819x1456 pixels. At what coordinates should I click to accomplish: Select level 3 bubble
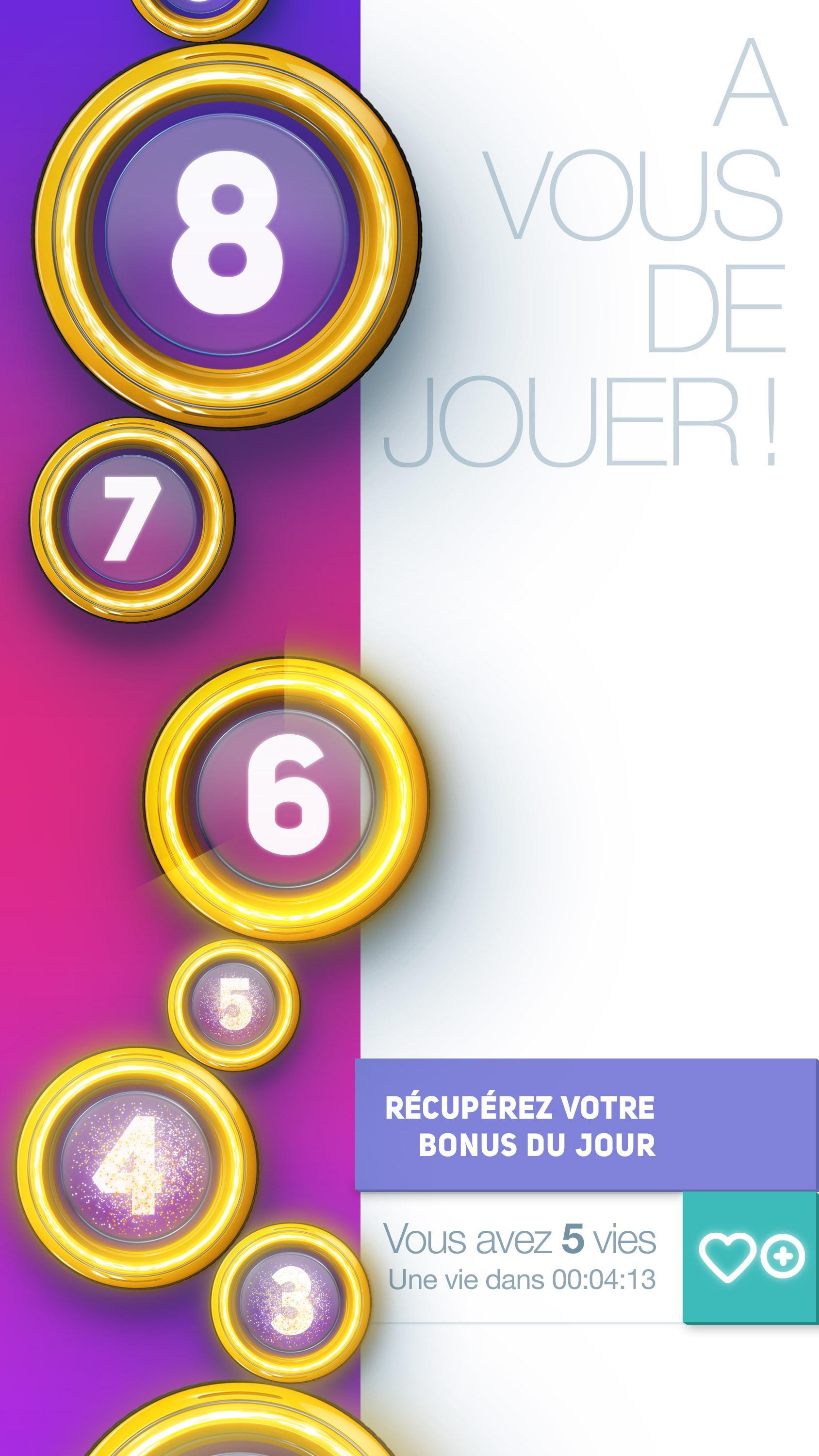(x=291, y=1299)
